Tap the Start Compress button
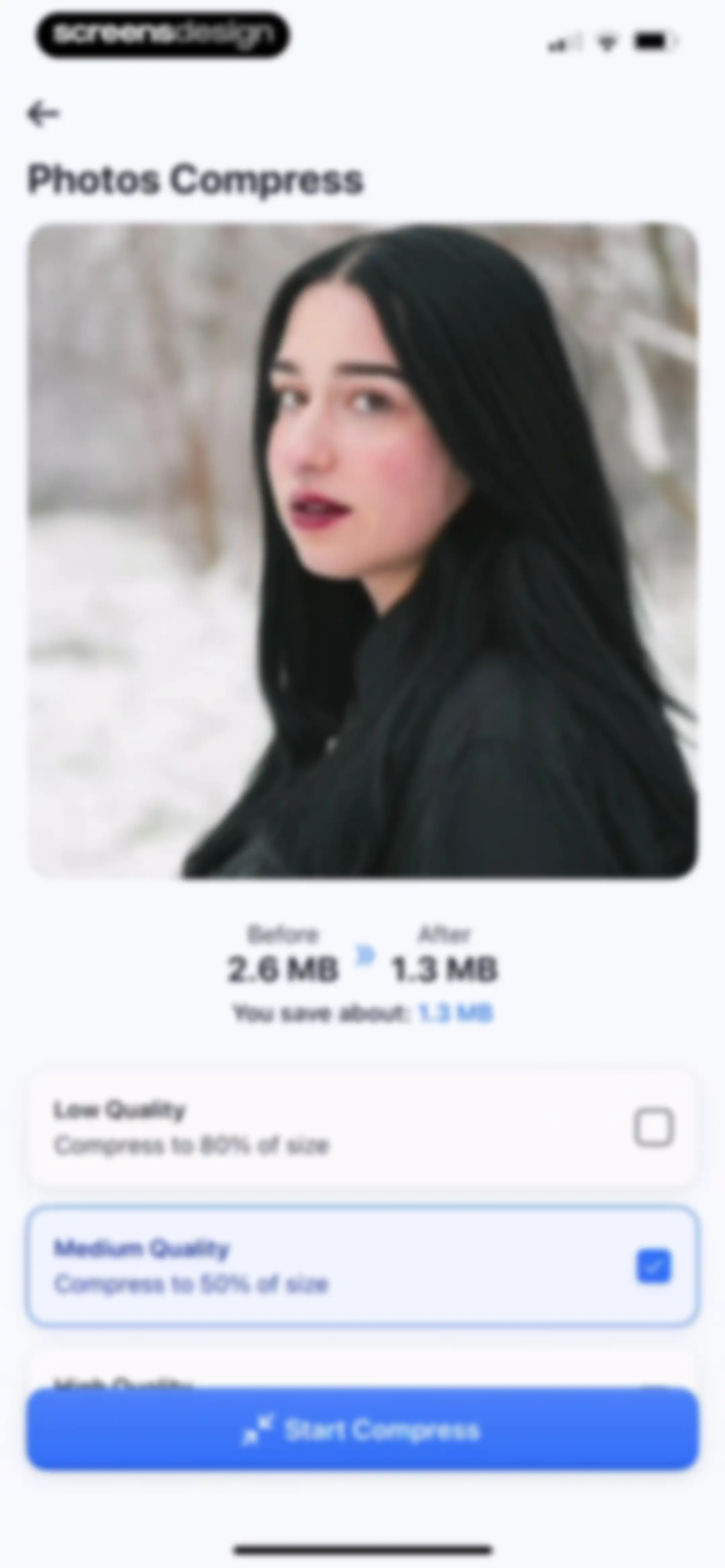This screenshot has width=725, height=1568. click(x=362, y=1429)
